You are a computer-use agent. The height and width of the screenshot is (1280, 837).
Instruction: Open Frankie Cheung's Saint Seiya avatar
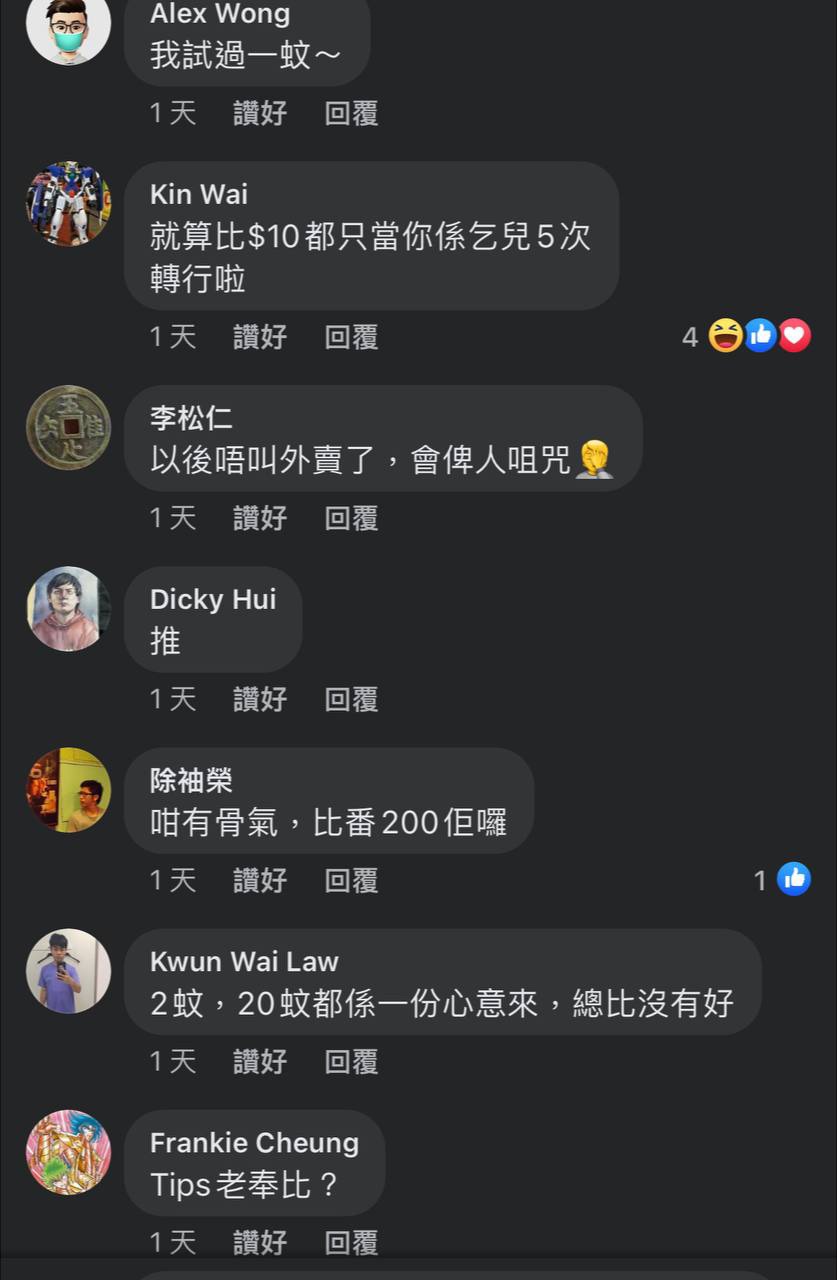tap(67, 1153)
